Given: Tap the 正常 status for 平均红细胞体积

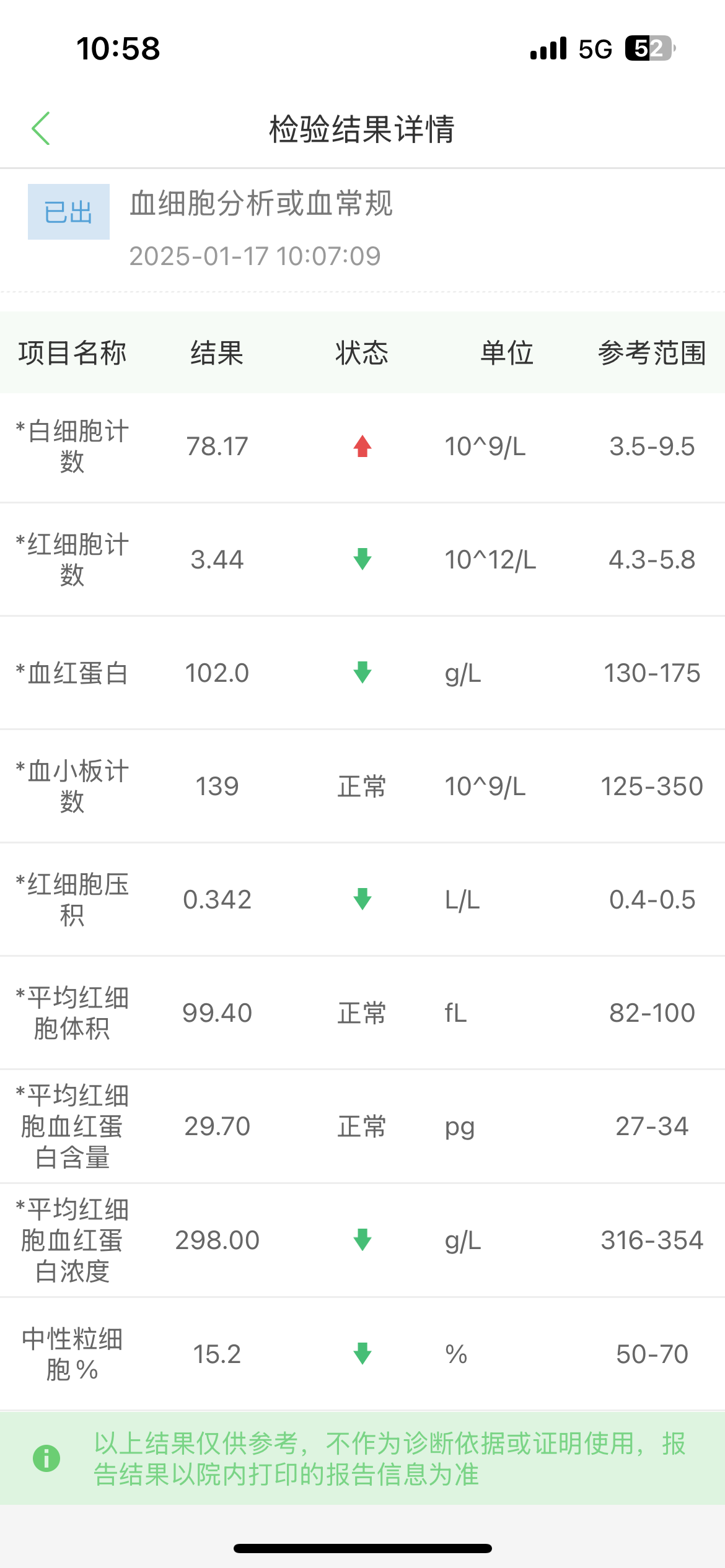Looking at the screenshot, I should click(362, 1013).
